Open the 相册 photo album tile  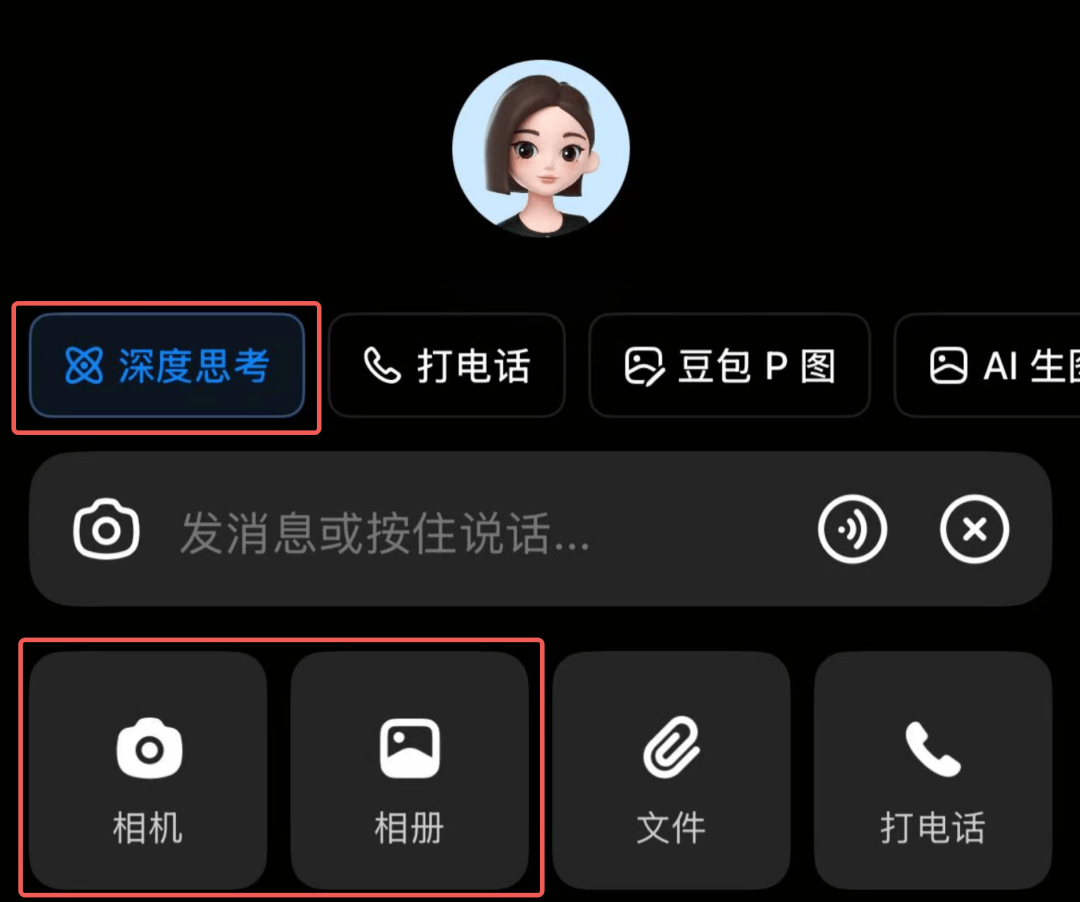tap(409, 770)
